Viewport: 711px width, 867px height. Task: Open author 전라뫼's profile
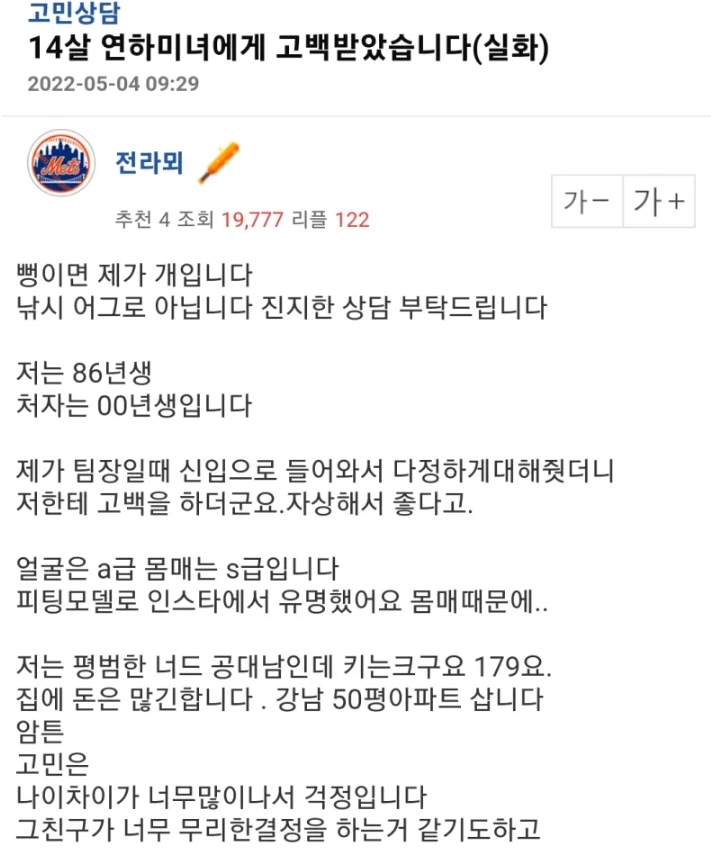tap(150, 163)
